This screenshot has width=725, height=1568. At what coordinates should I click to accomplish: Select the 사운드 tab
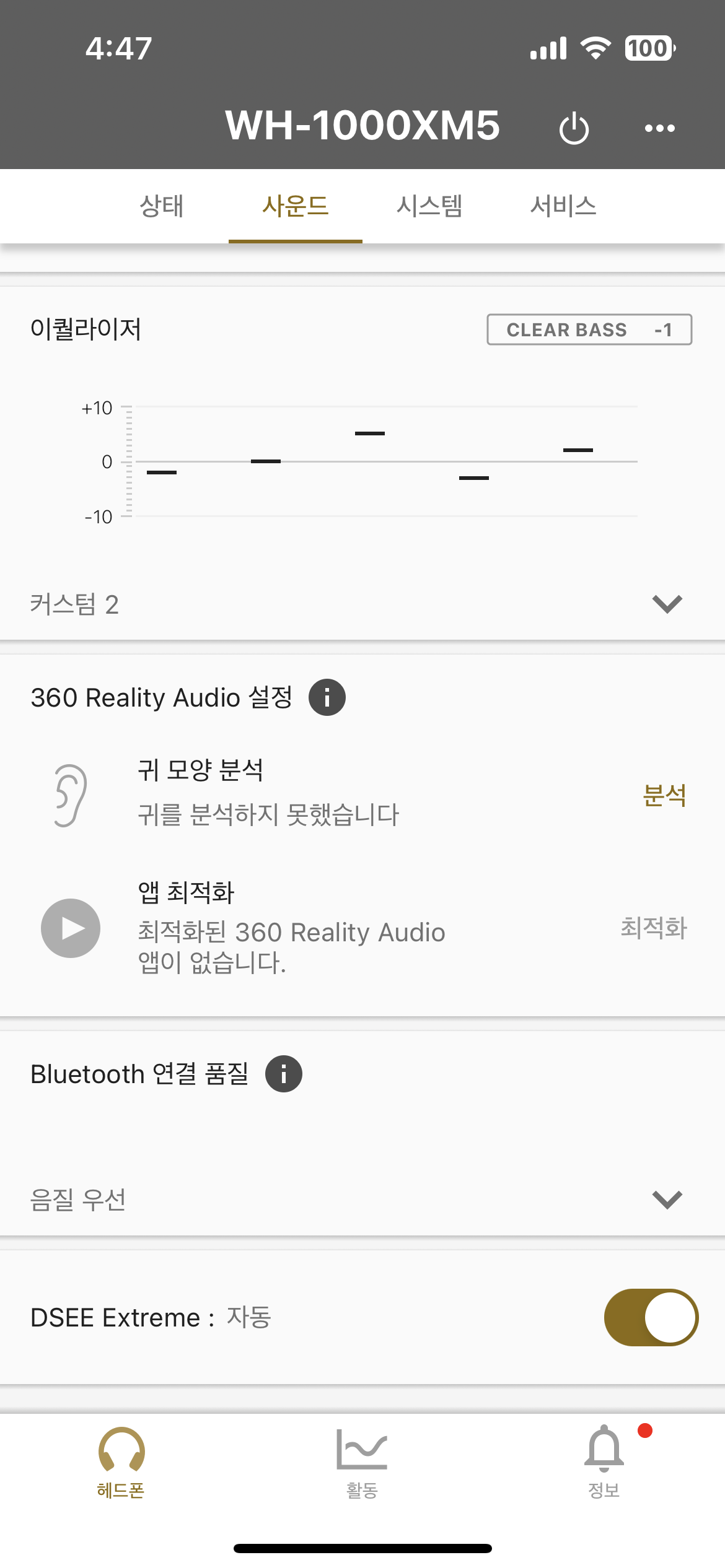click(296, 206)
